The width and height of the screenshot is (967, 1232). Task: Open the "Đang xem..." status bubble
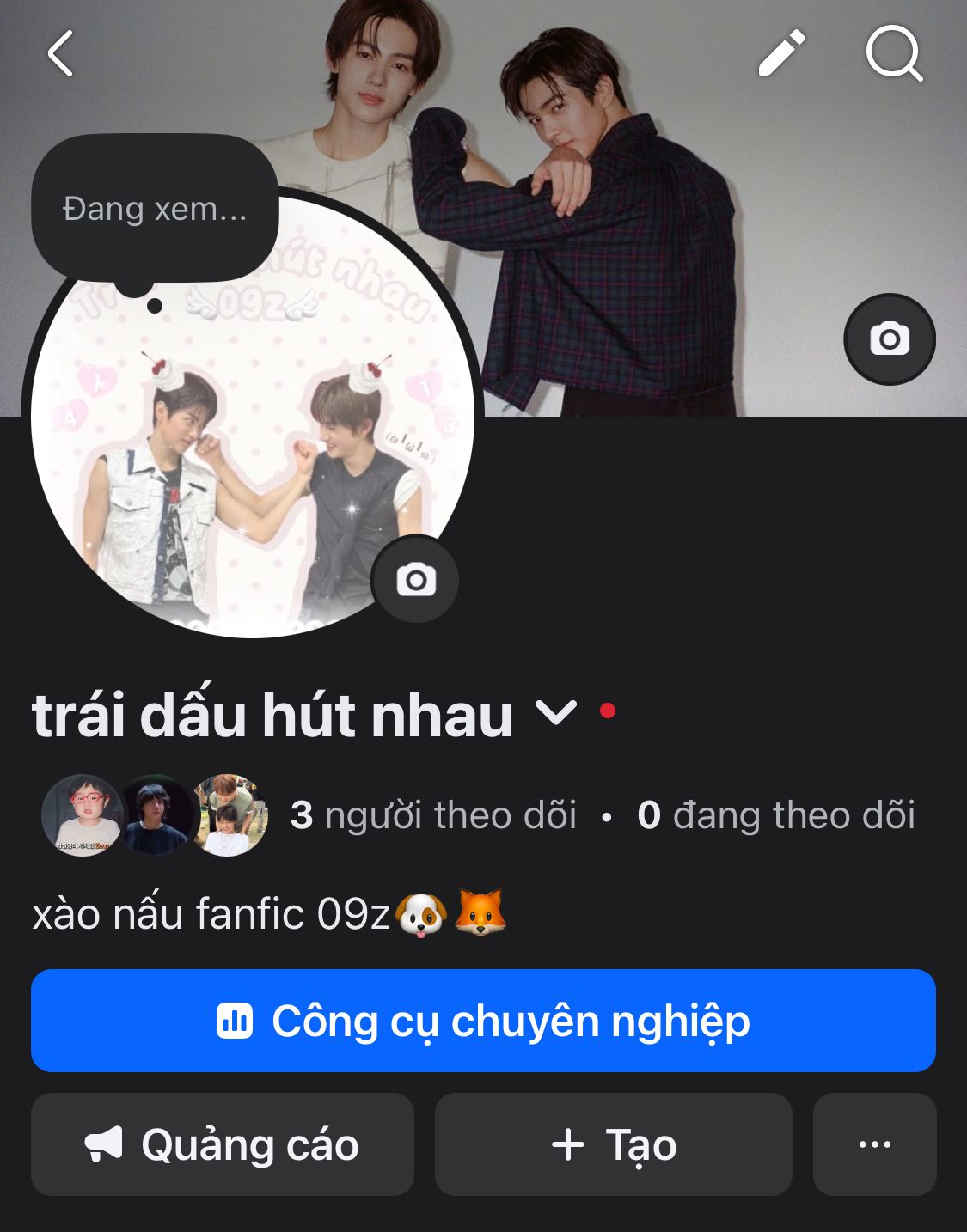pos(155,209)
